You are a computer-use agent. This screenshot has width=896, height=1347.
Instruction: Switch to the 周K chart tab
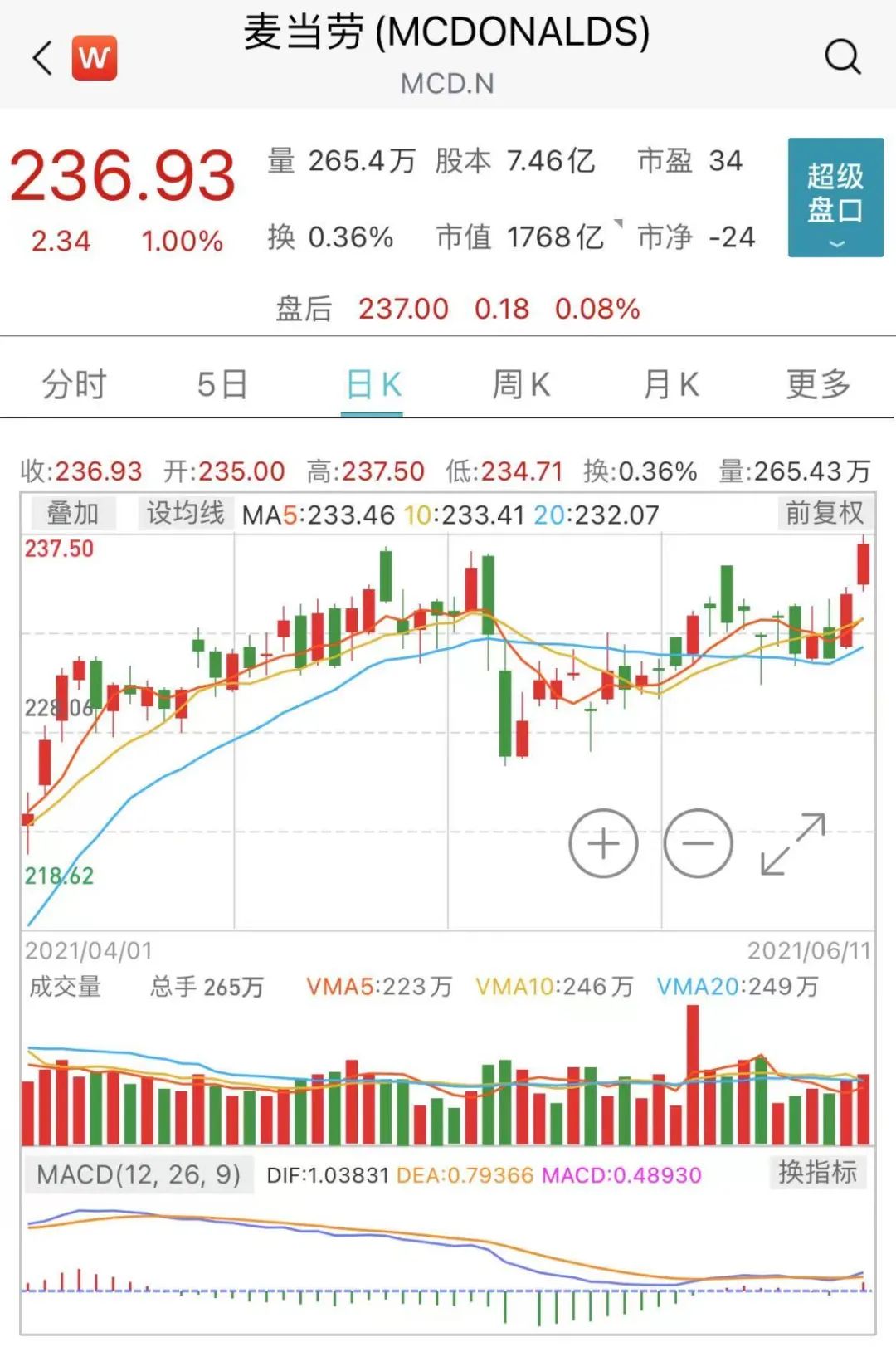pos(521,385)
